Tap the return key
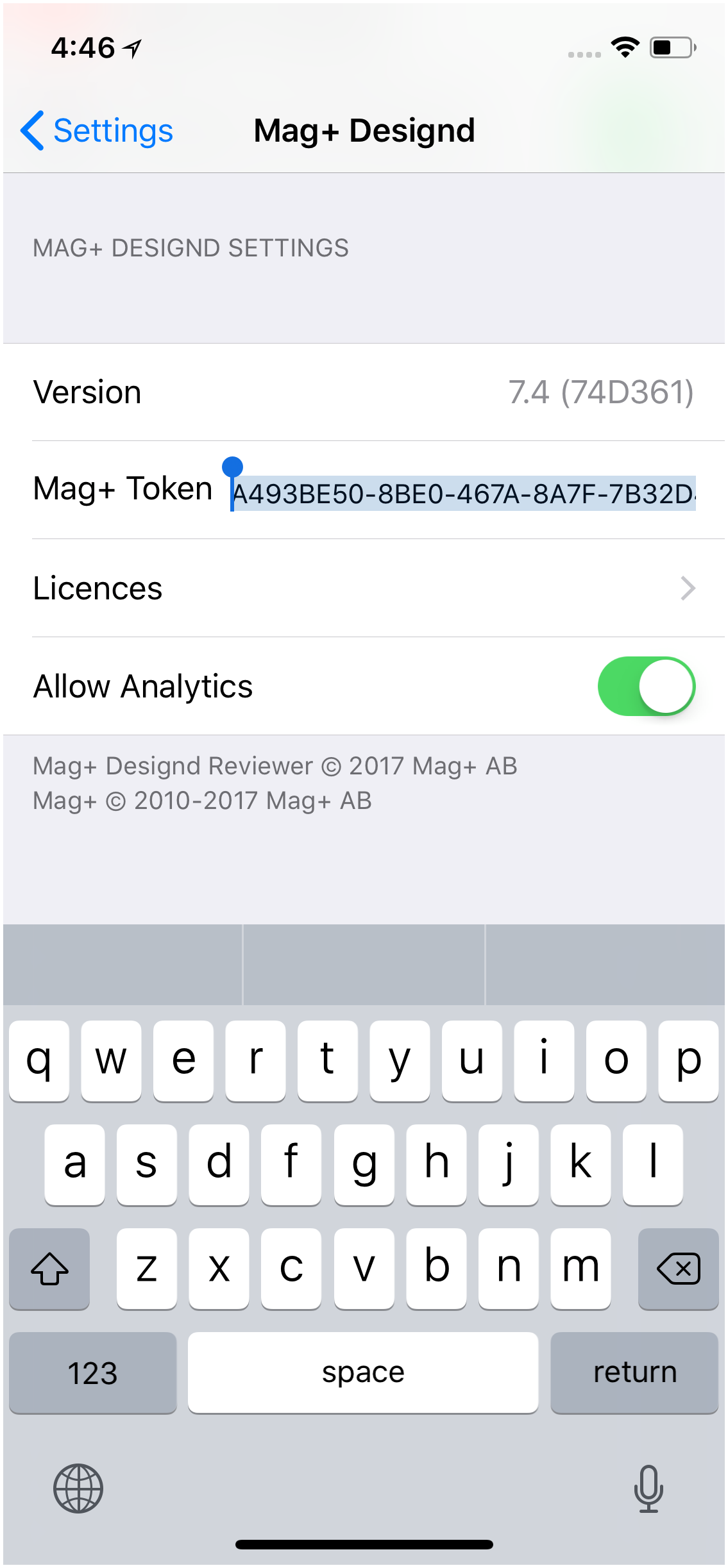Viewport: 728px width, 1568px height. (634, 1372)
